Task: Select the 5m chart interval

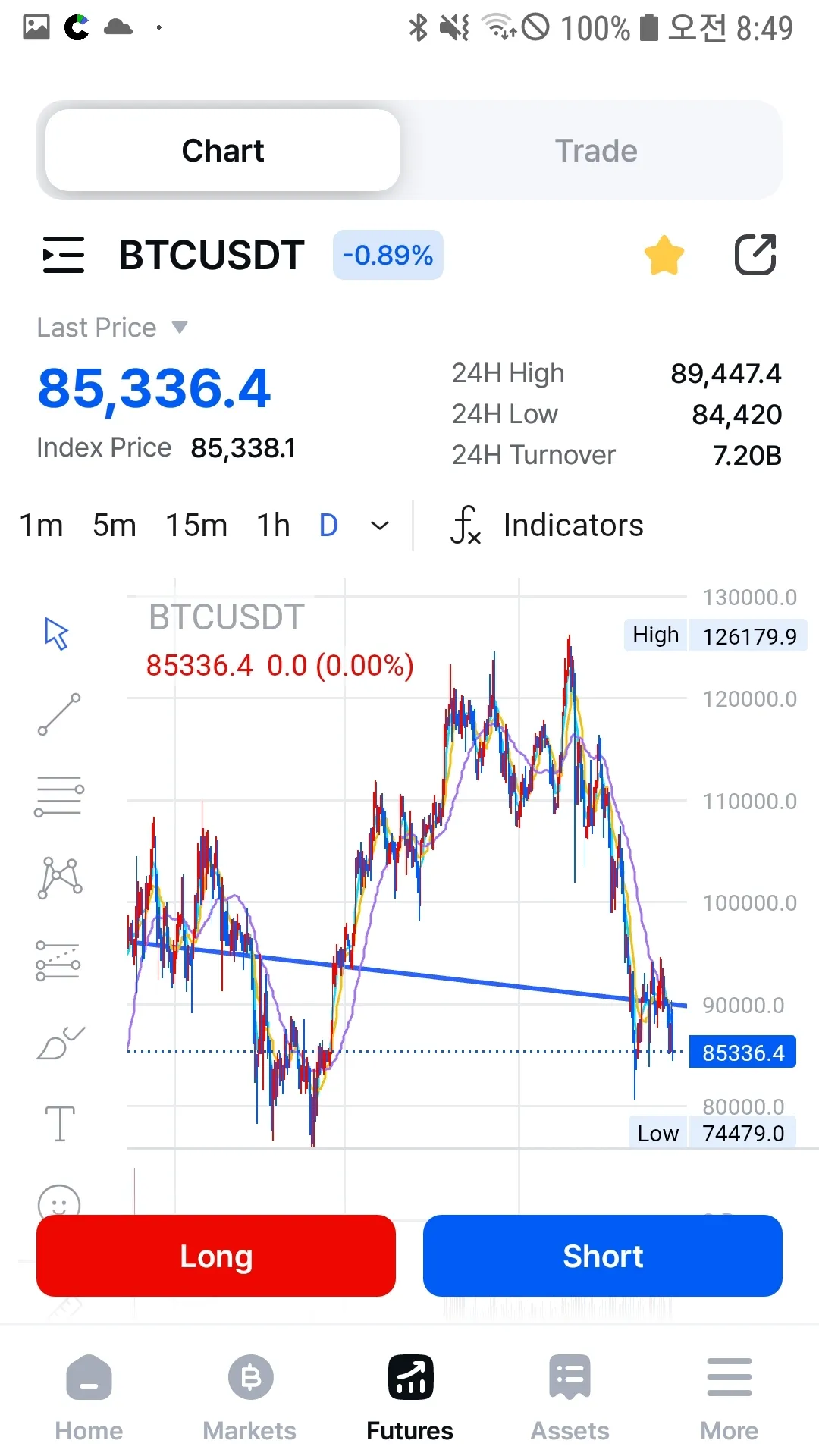Action: click(114, 526)
